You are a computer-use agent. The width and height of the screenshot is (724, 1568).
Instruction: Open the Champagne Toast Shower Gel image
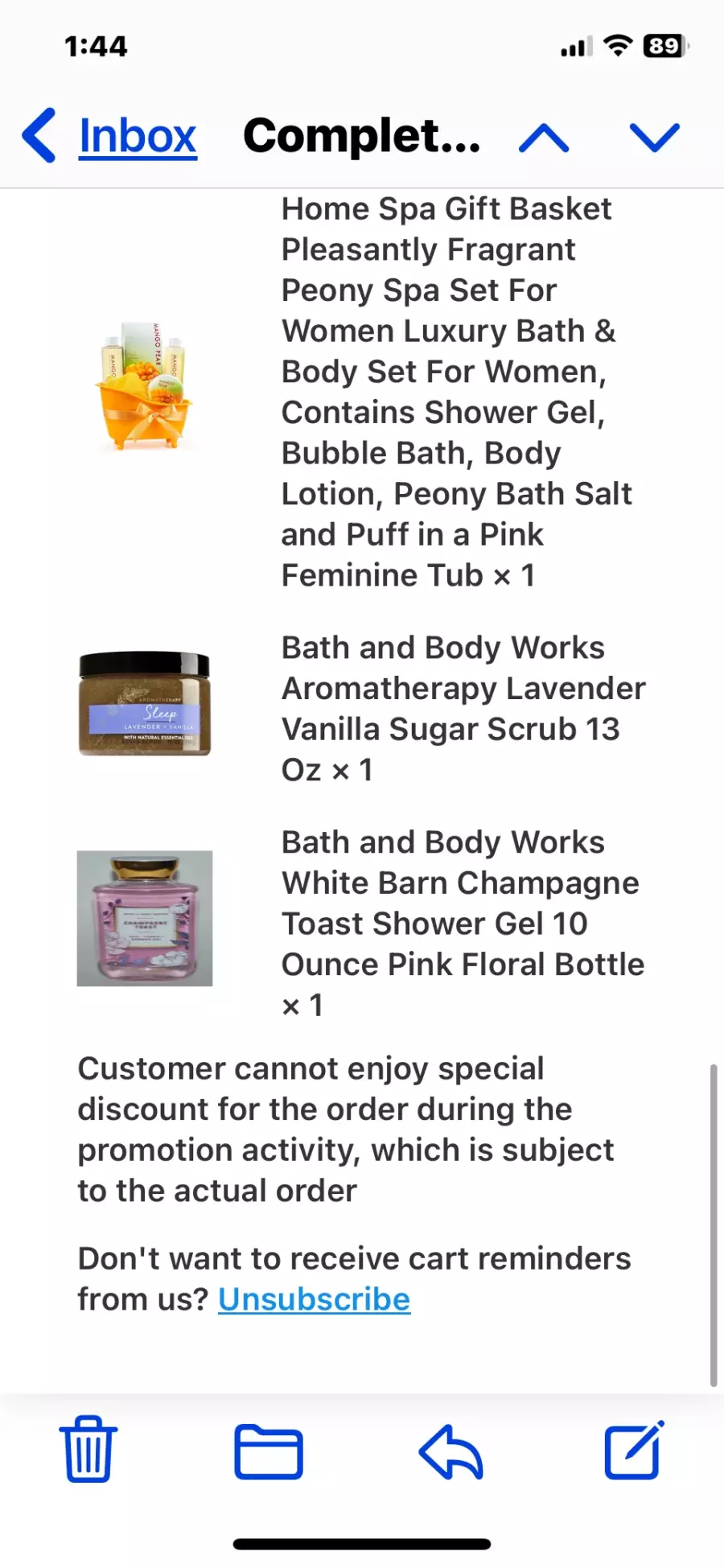pos(145,918)
